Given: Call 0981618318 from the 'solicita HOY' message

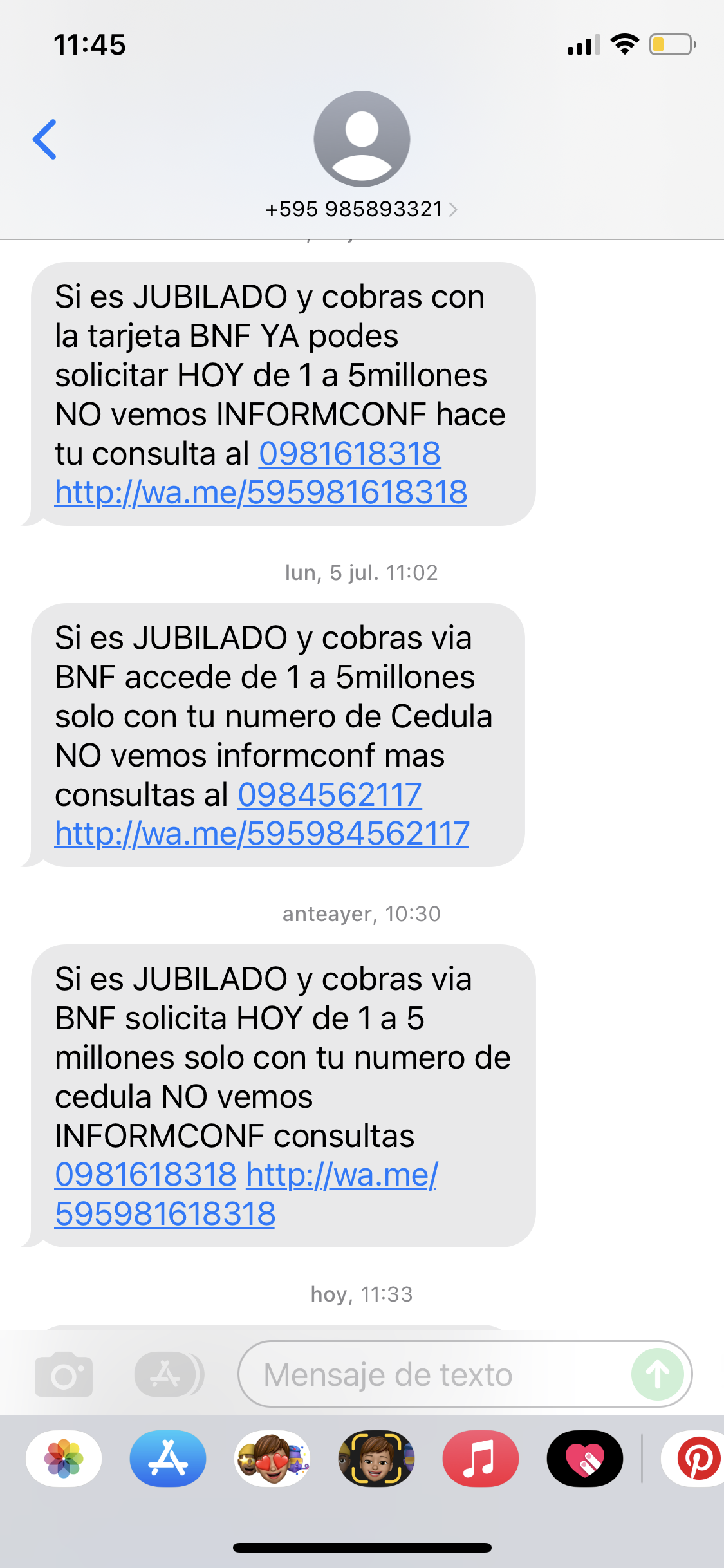Looking at the screenshot, I should (x=145, y=1175).
